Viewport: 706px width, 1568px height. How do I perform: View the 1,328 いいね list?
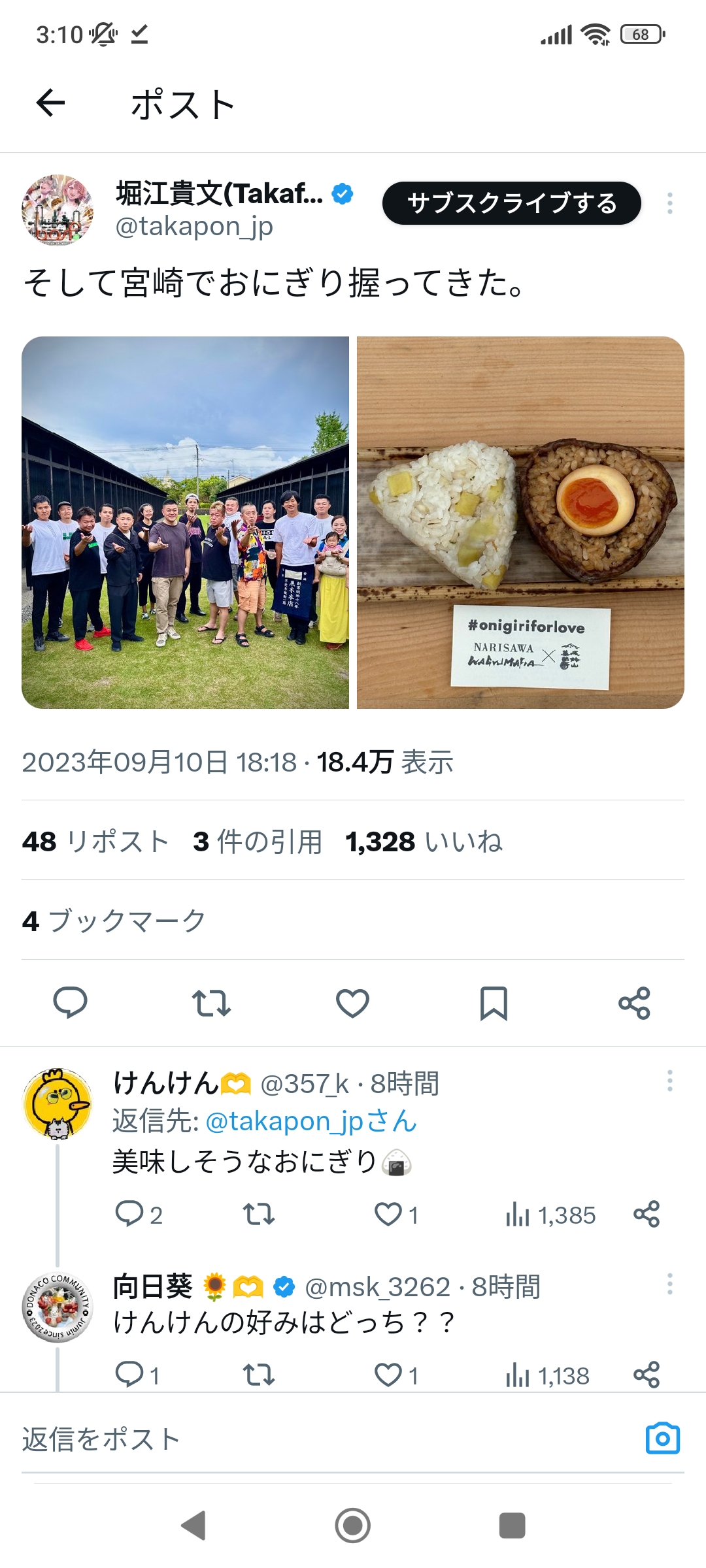[424, 841]
